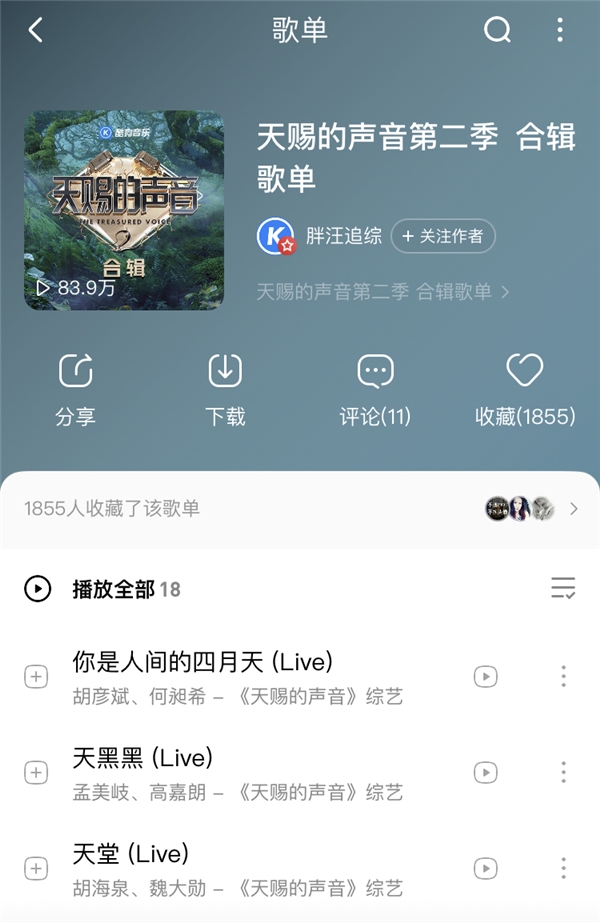Open the 天赐的声音 playlist cover
Viewport: 600px width, 922px height.
tap(124, 210)
